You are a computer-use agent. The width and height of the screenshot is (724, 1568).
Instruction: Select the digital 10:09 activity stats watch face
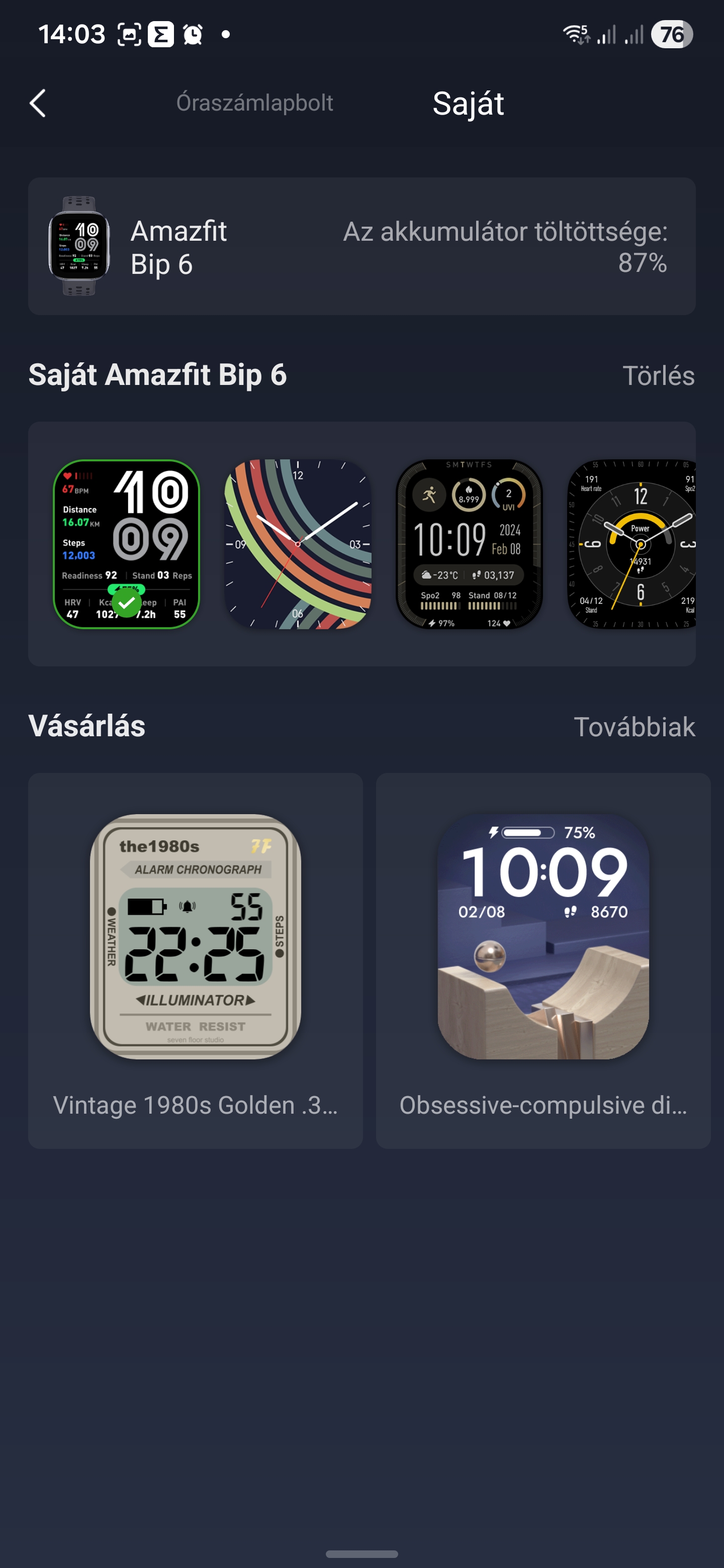127,544
